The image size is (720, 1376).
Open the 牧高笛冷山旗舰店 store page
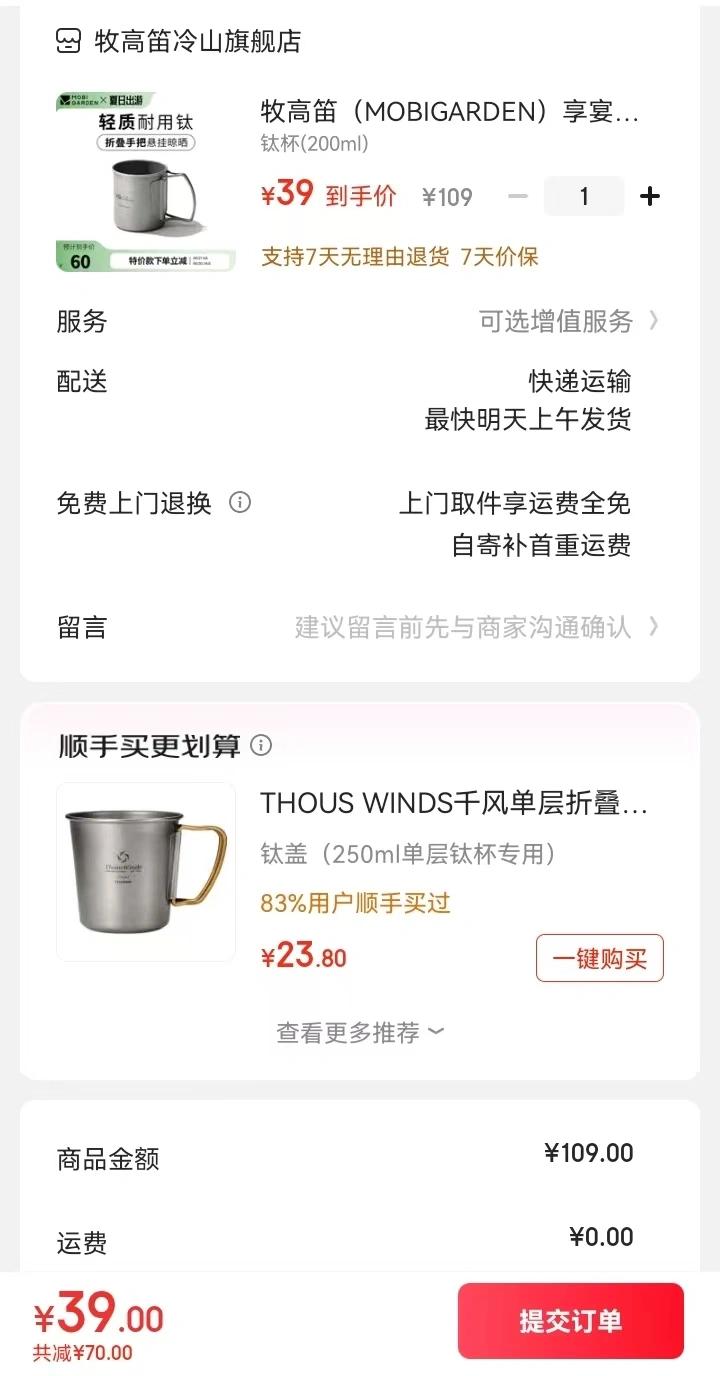coord(196,41)
